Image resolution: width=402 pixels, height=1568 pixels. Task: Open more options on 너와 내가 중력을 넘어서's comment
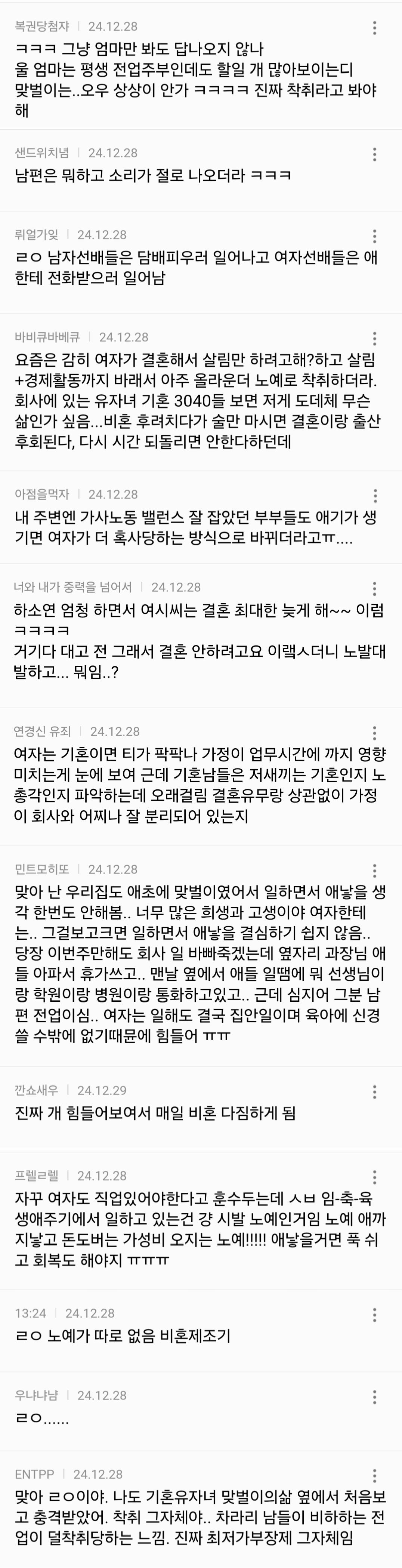click(375, 588)
